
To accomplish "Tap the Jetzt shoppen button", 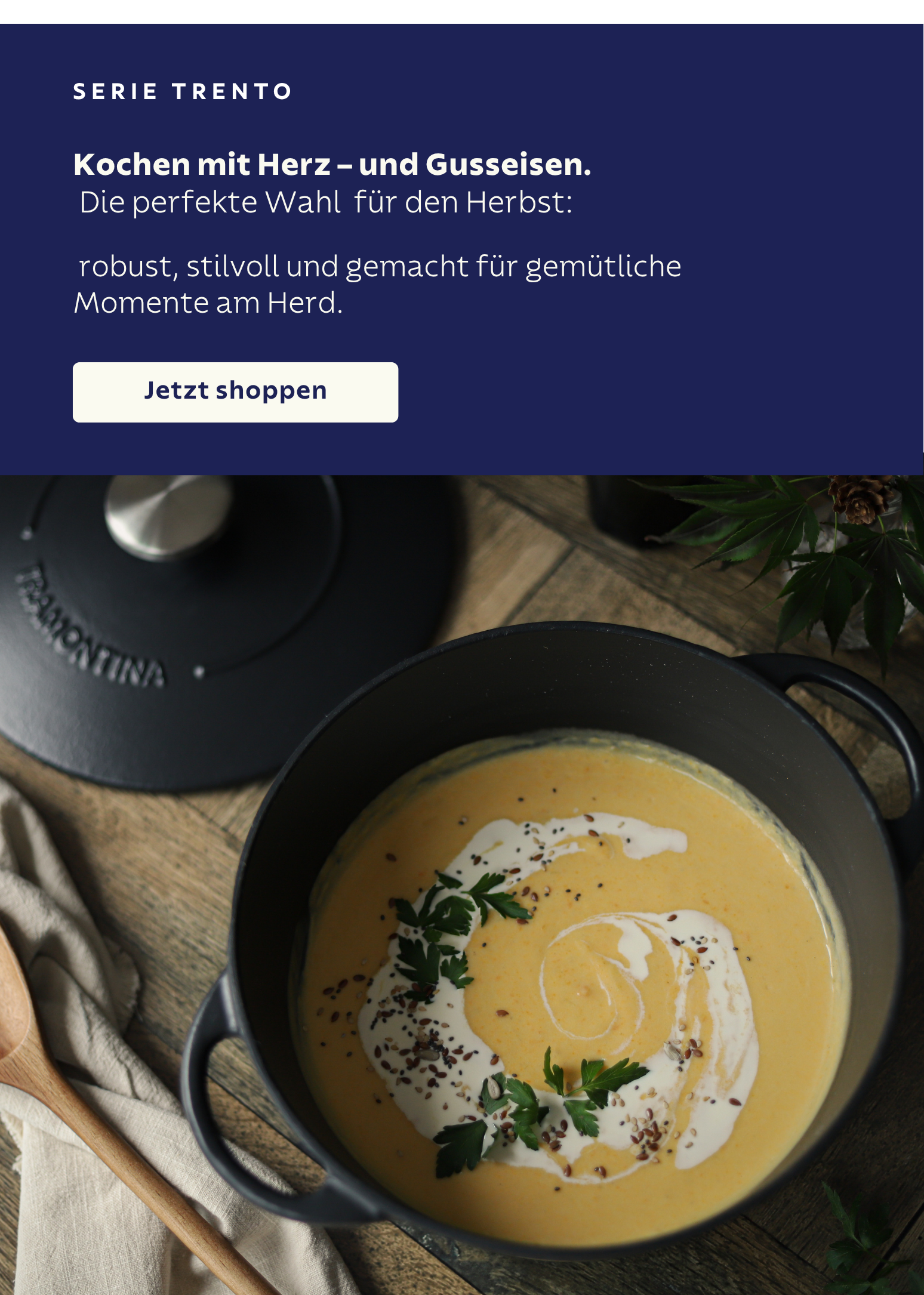I will click(235, 392).
